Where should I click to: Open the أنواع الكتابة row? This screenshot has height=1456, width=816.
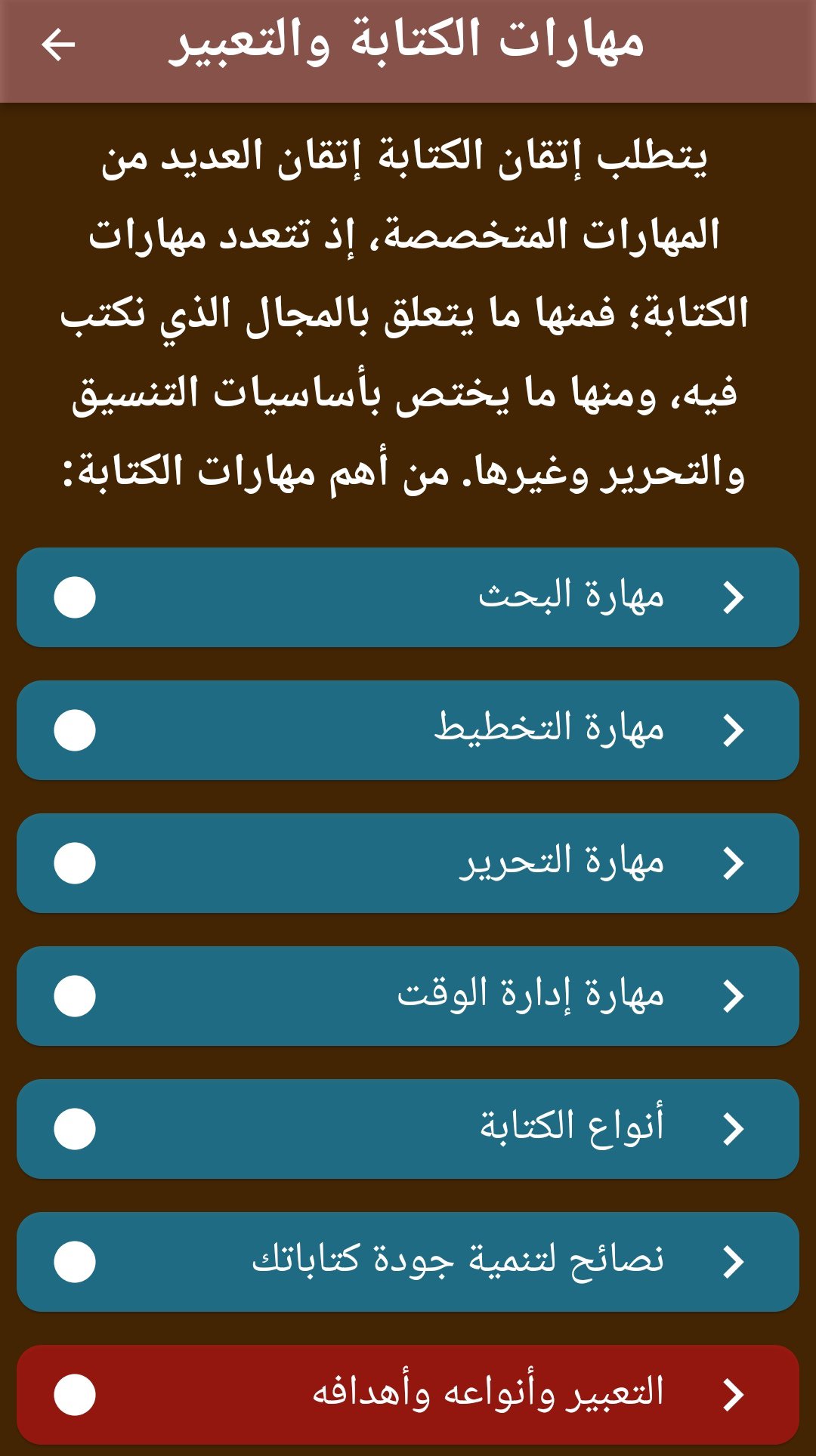pos(408,1129)
